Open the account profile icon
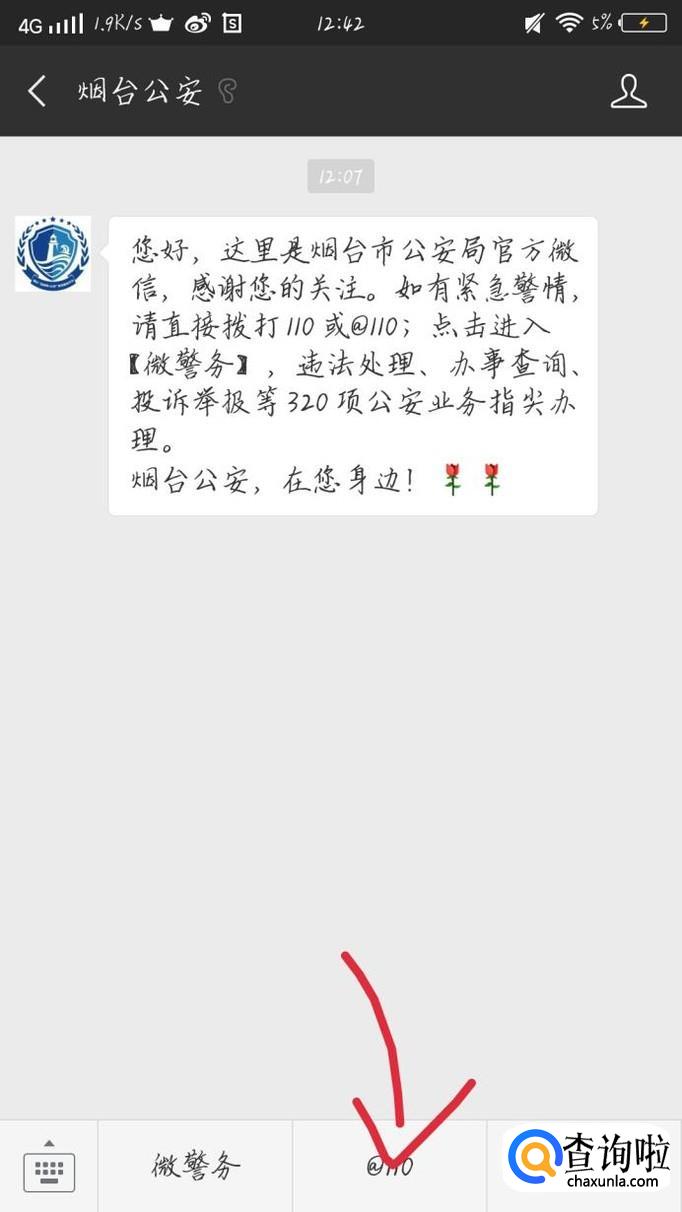The height and width of the screenshot is (1212, 682). click(628, 91)
